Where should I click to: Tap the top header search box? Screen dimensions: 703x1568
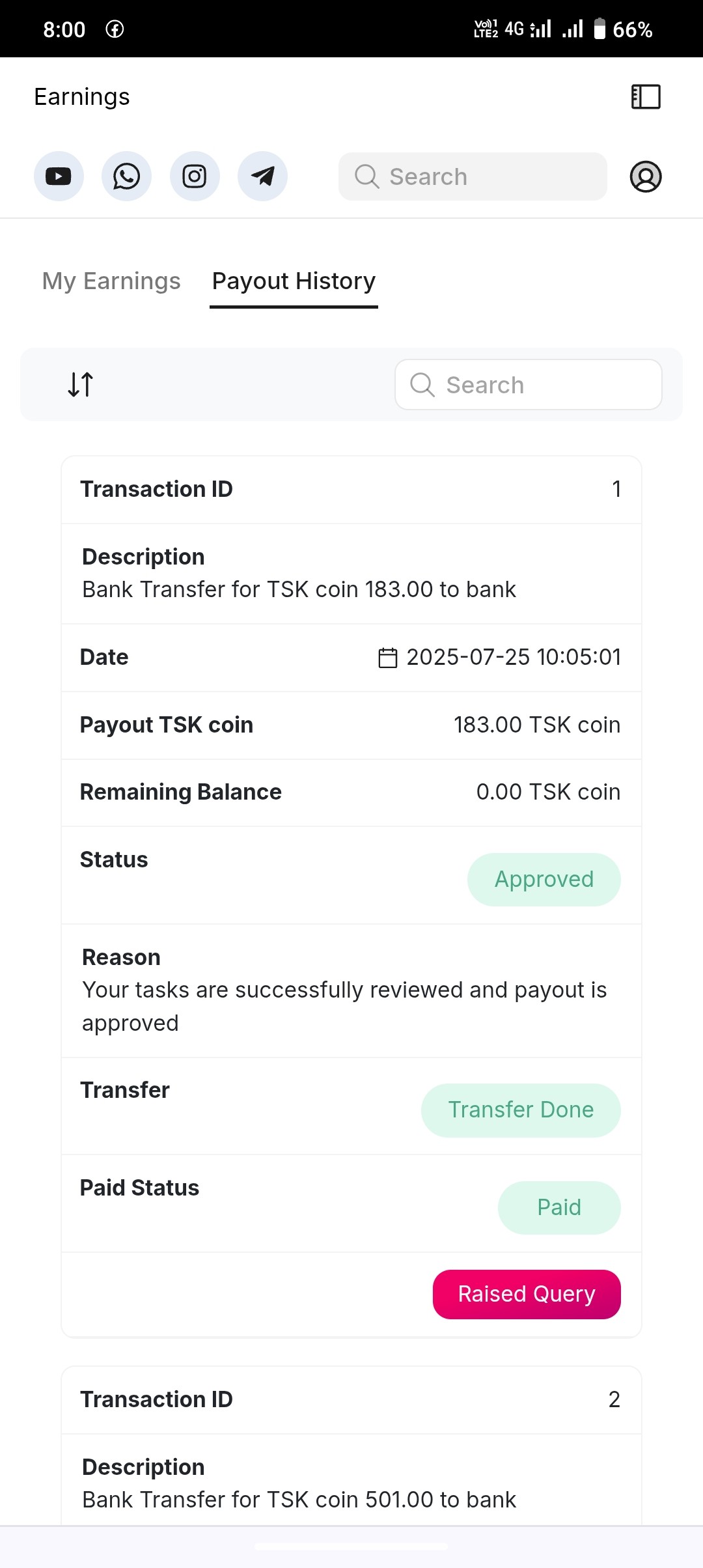(473, 176)
